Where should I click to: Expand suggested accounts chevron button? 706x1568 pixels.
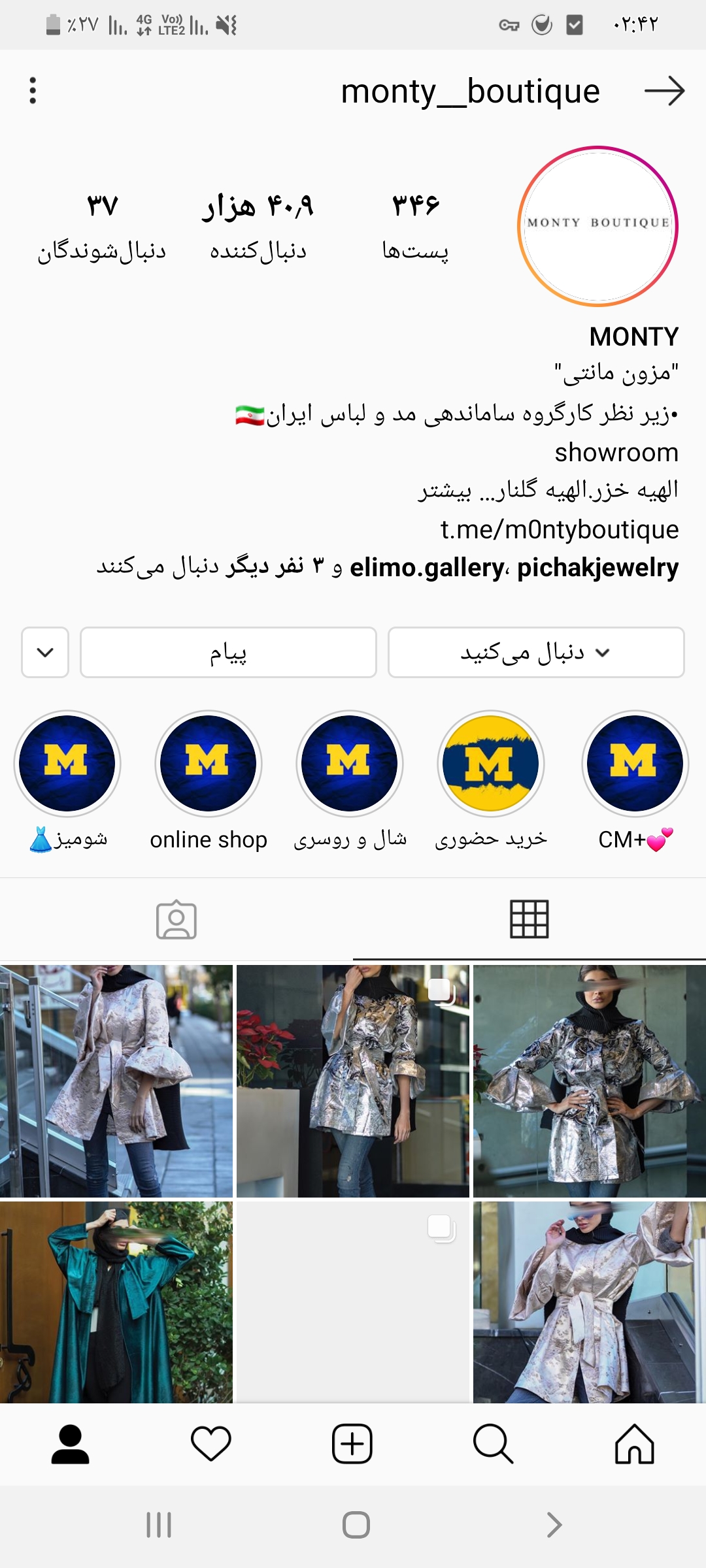[45, 653]
